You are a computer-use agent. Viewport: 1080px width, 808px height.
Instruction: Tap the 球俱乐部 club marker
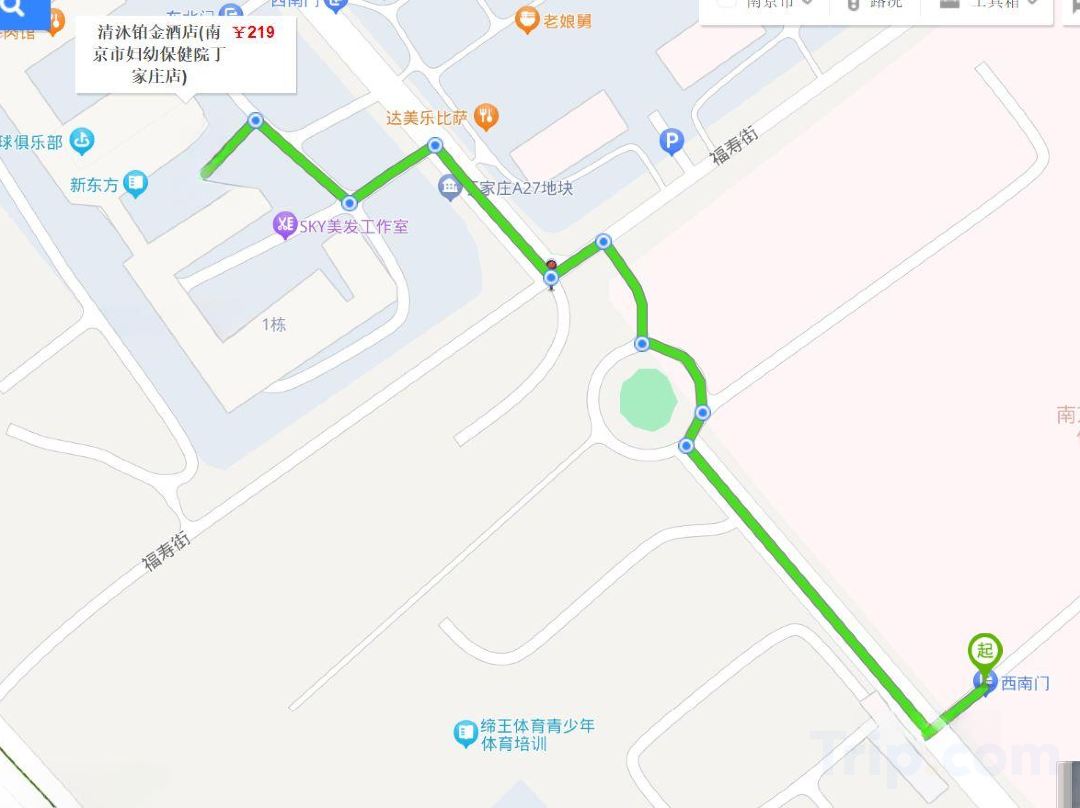(82, 142)
